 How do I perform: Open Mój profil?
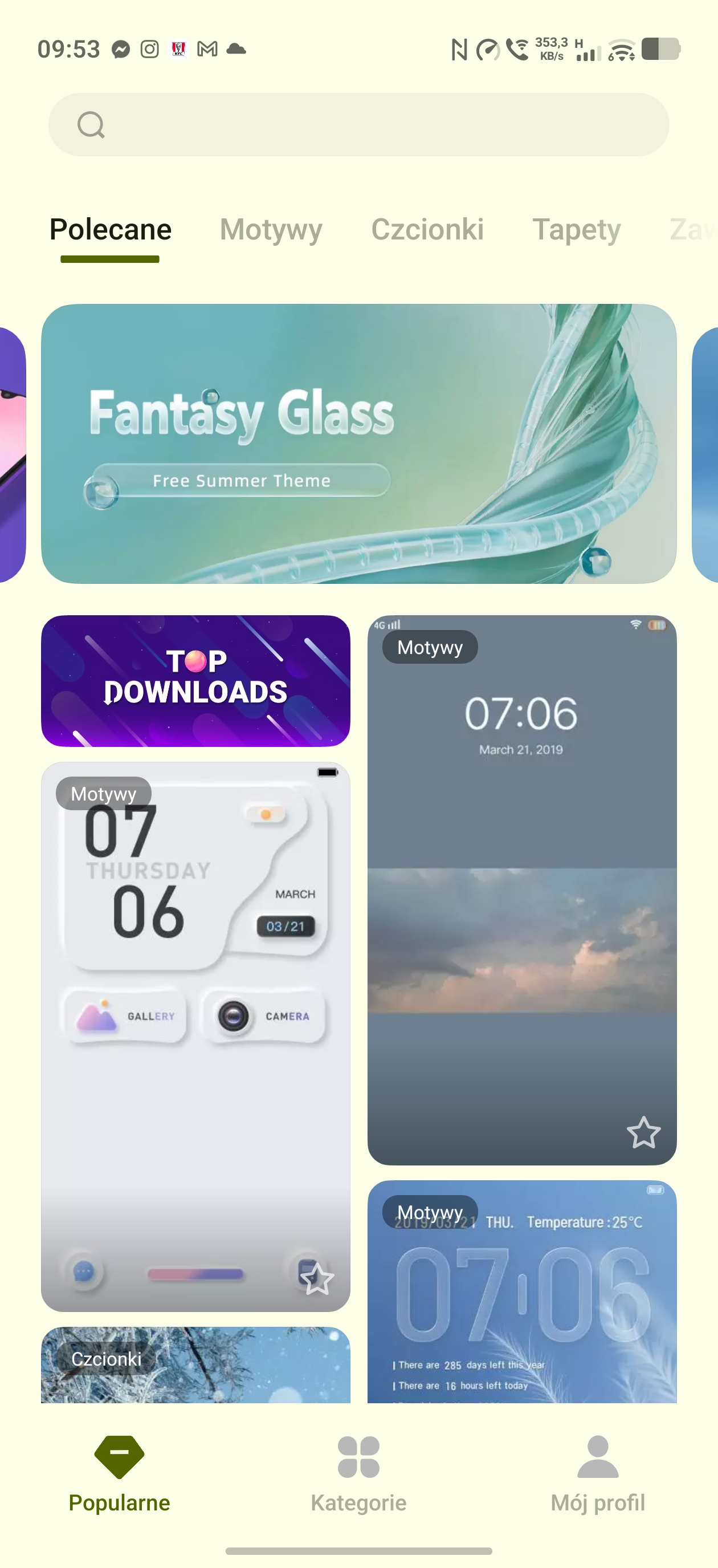click(x=598, y=1474)
